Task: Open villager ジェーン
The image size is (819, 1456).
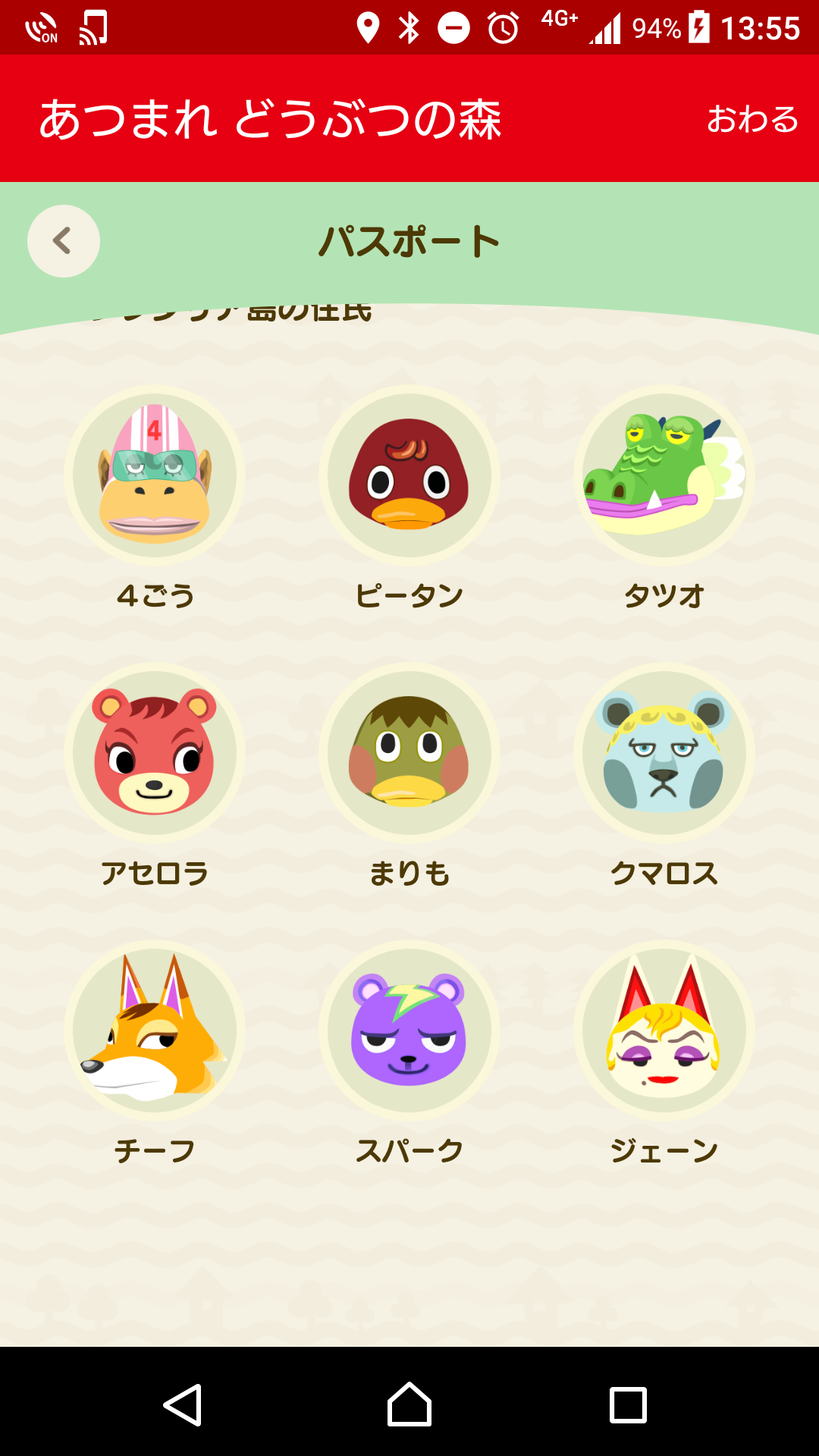Action: 664,1031
